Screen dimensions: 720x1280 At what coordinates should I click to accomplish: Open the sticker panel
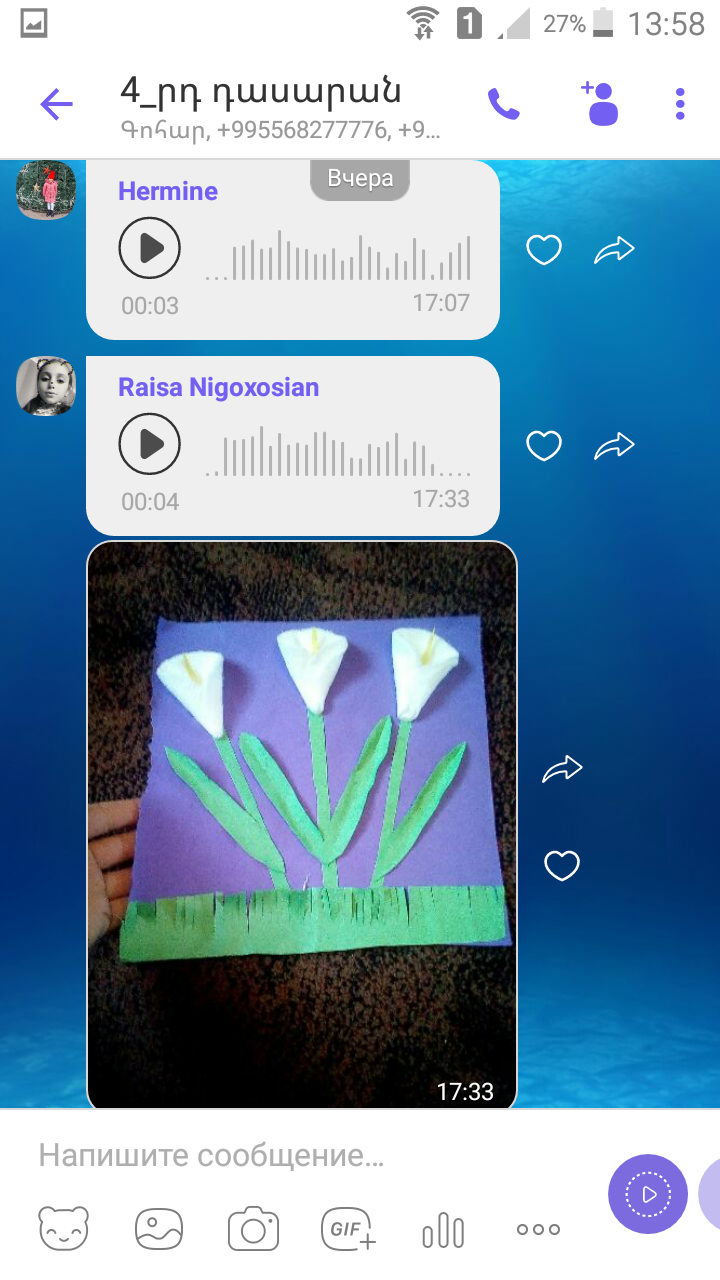64,1229
